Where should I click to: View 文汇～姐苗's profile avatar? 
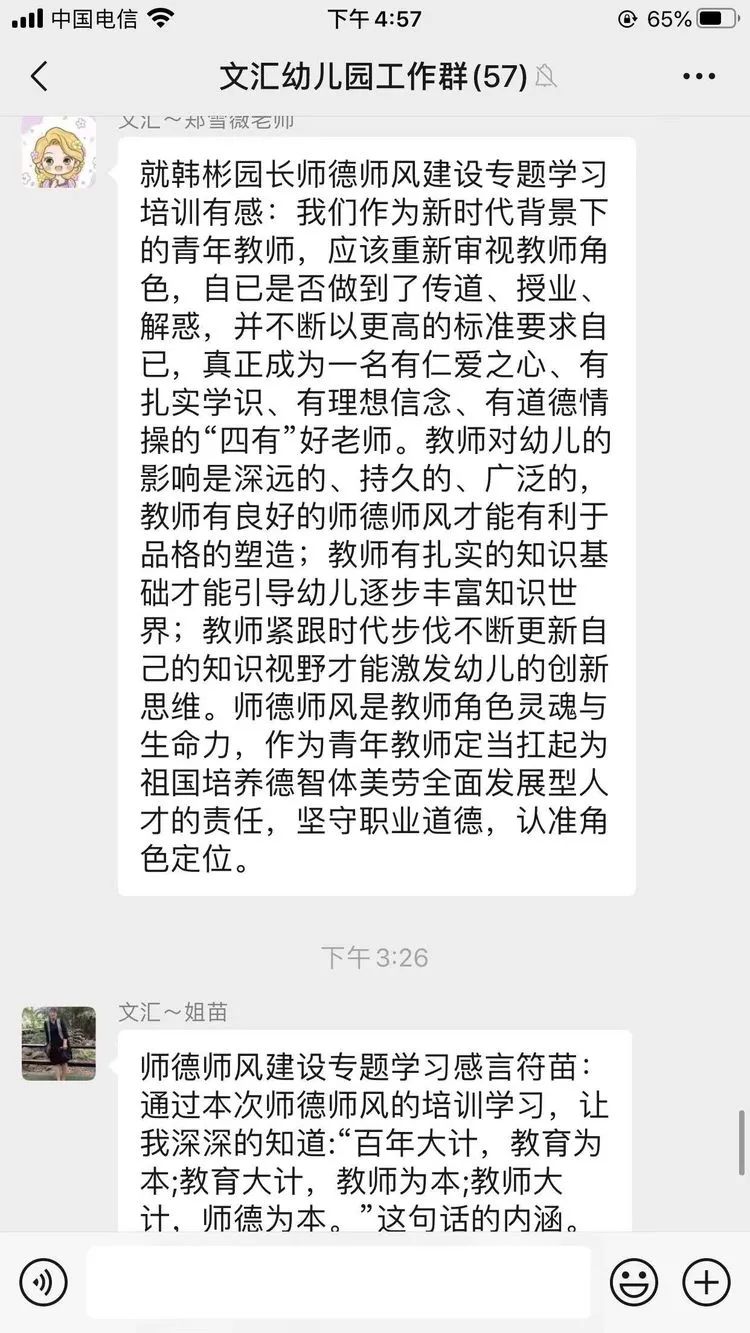59,1043
